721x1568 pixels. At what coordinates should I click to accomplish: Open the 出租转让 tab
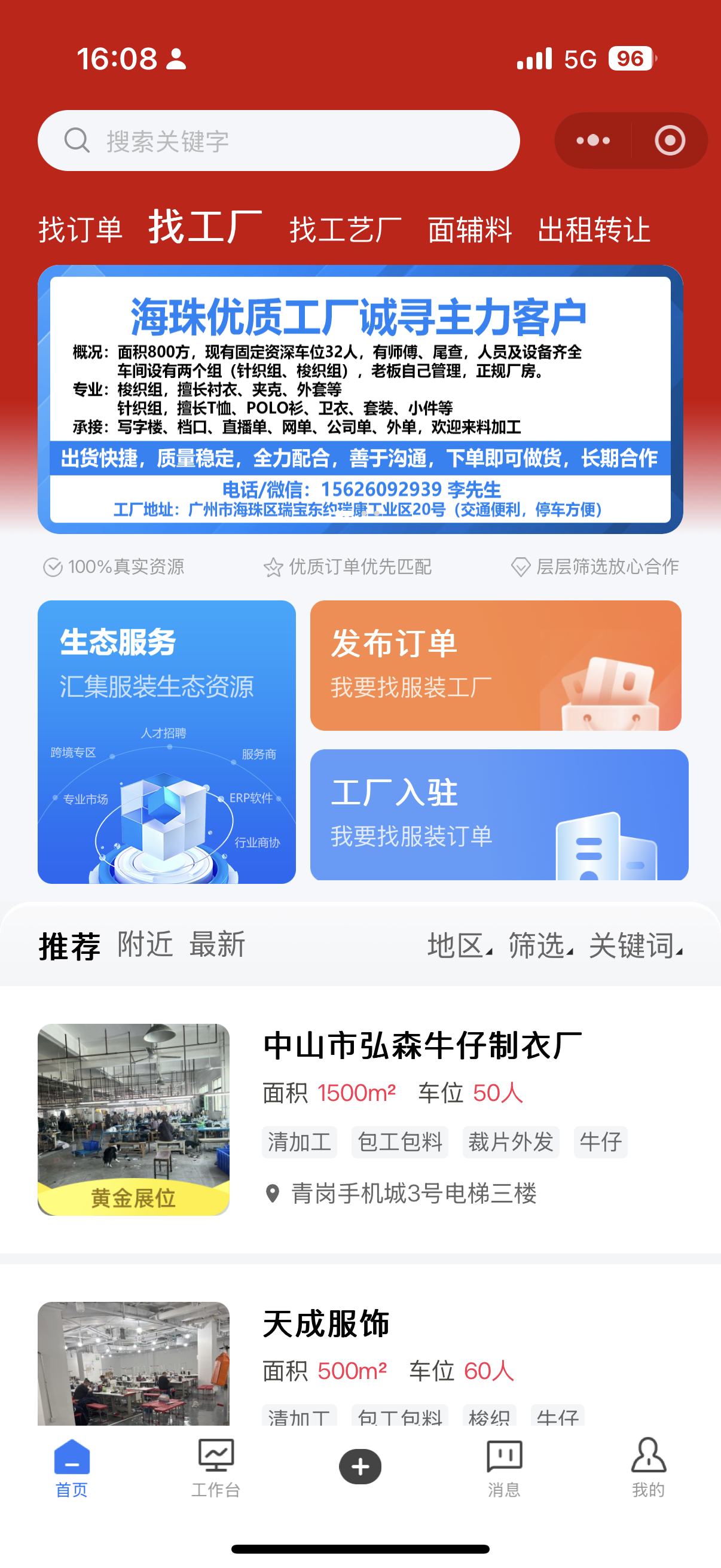point(594,230)
